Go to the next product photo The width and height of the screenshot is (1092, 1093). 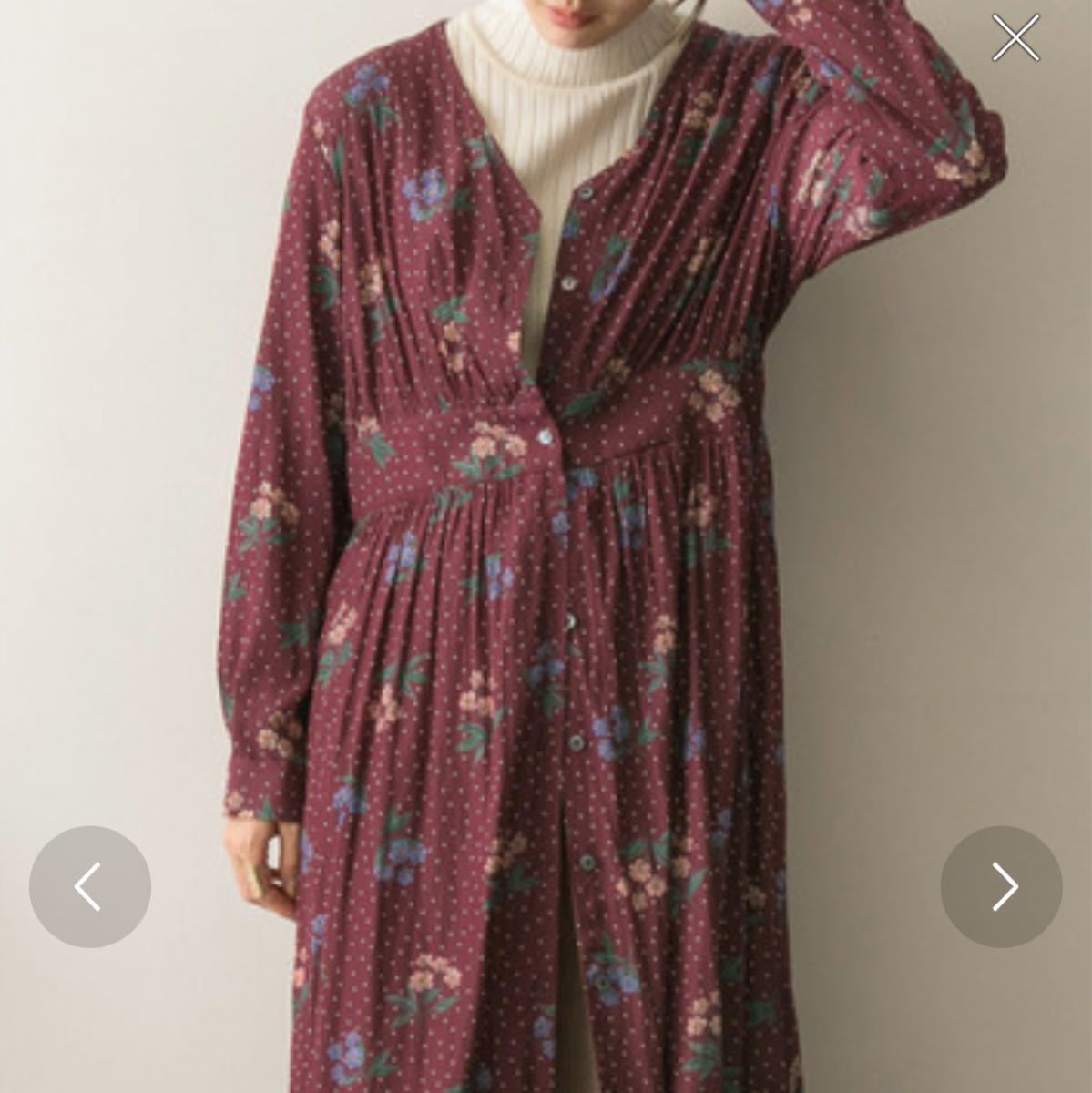tap(1001, 886)
